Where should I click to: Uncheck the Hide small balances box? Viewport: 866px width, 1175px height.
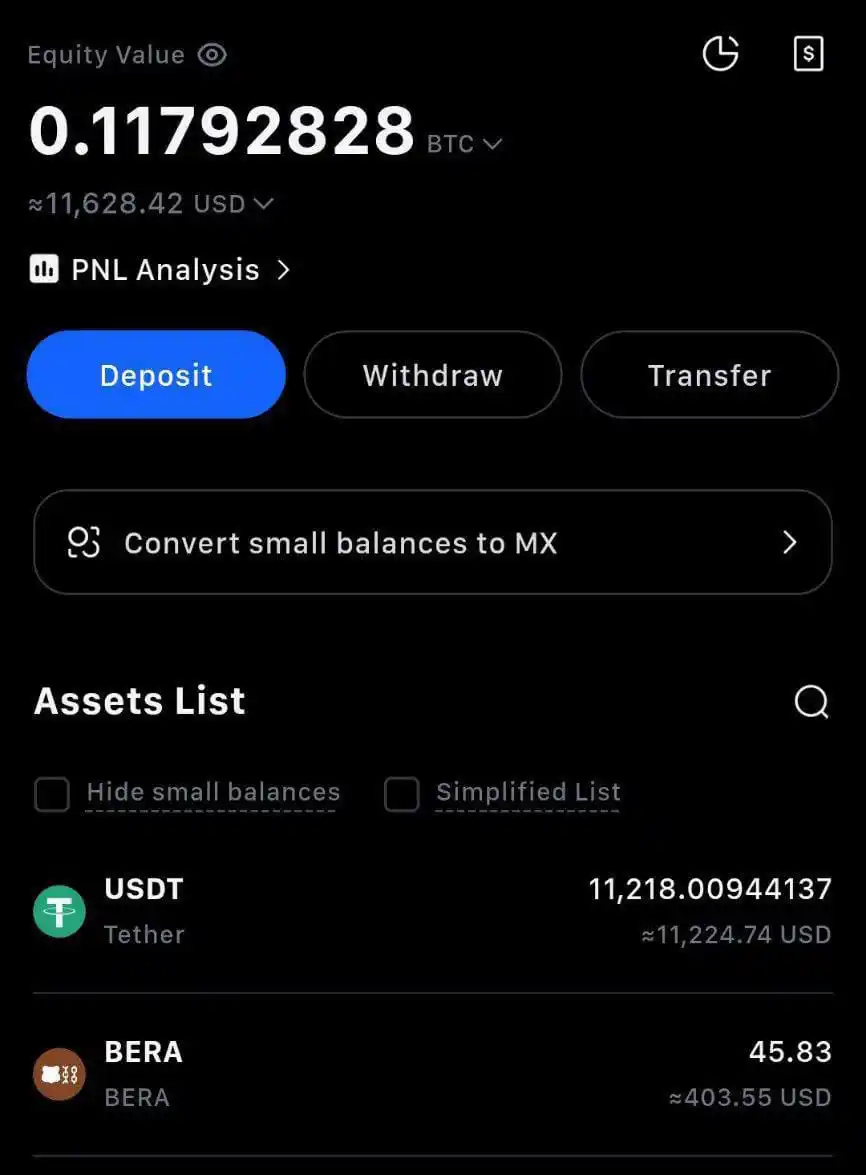point(51,793)
